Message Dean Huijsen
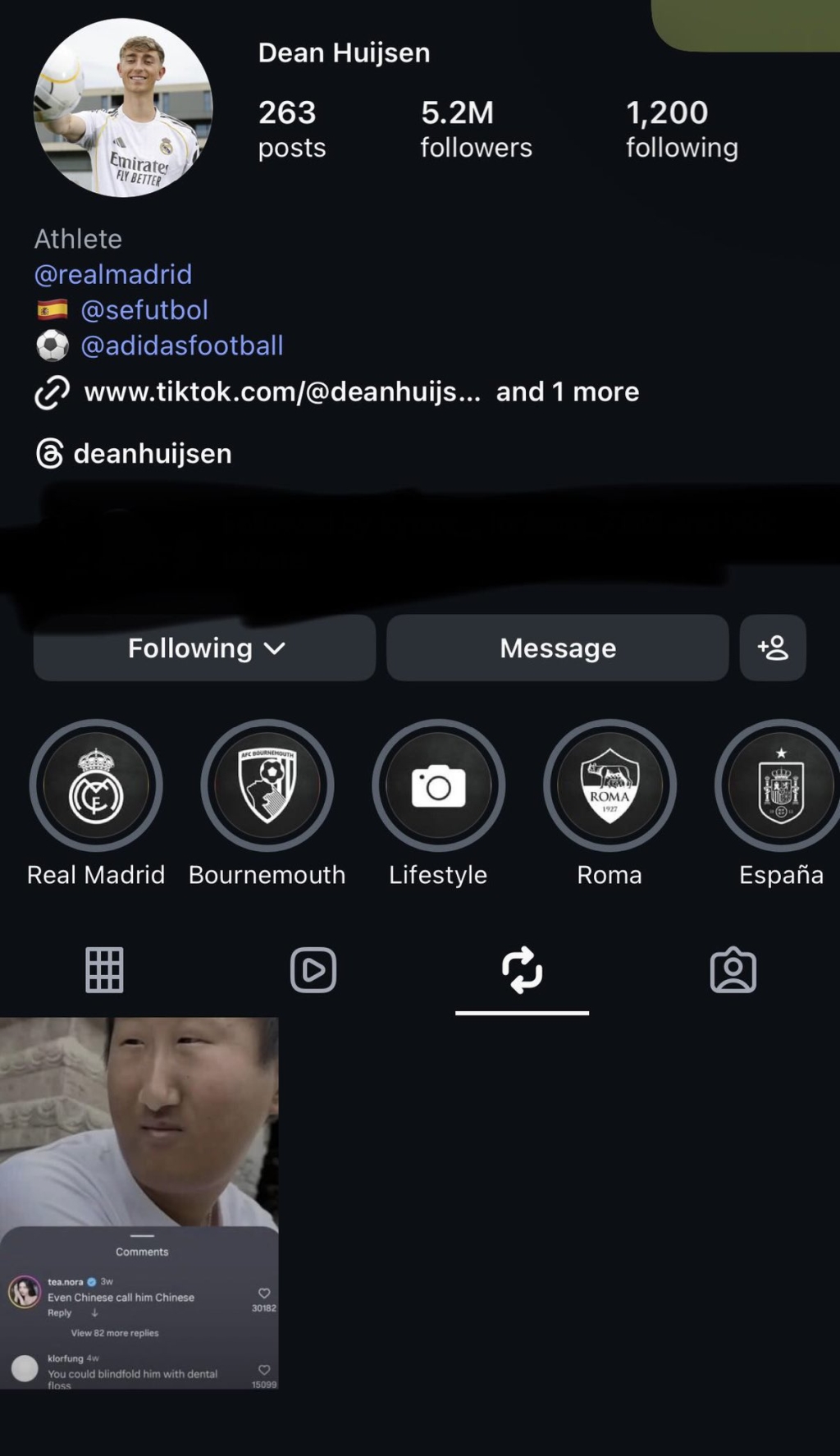The image size is (840, 1456). click(557, 648)
